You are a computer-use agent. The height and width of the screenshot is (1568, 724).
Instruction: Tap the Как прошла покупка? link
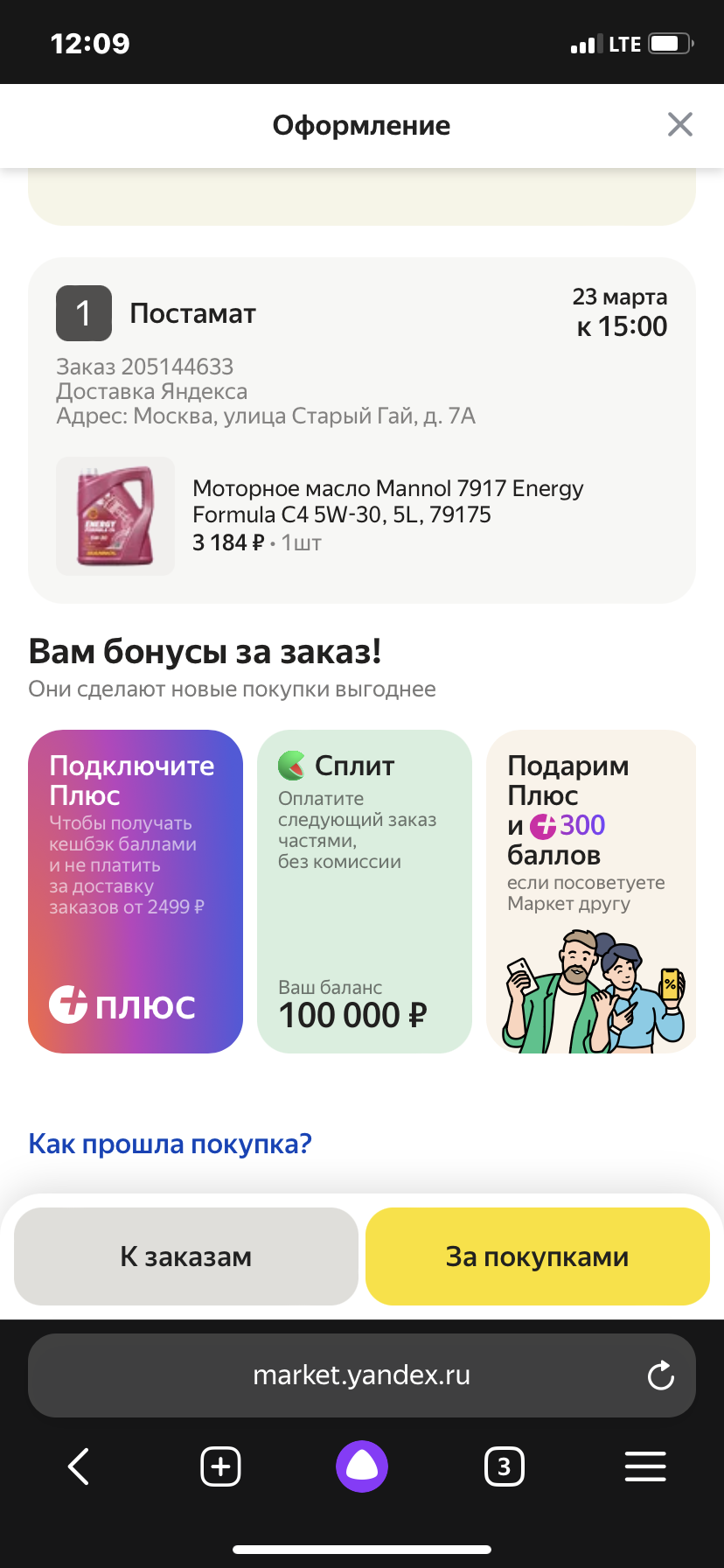pos(170,1144)
